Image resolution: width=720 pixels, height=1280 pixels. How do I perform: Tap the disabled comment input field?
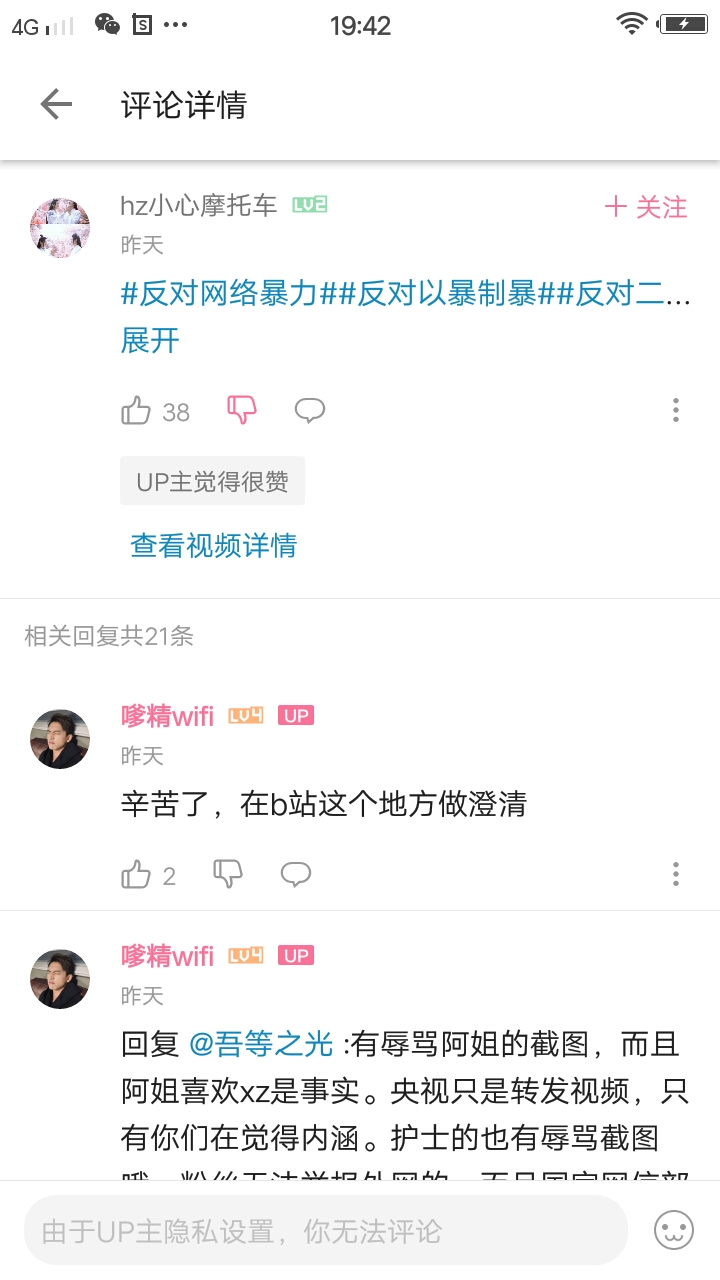coord(326,1230)
